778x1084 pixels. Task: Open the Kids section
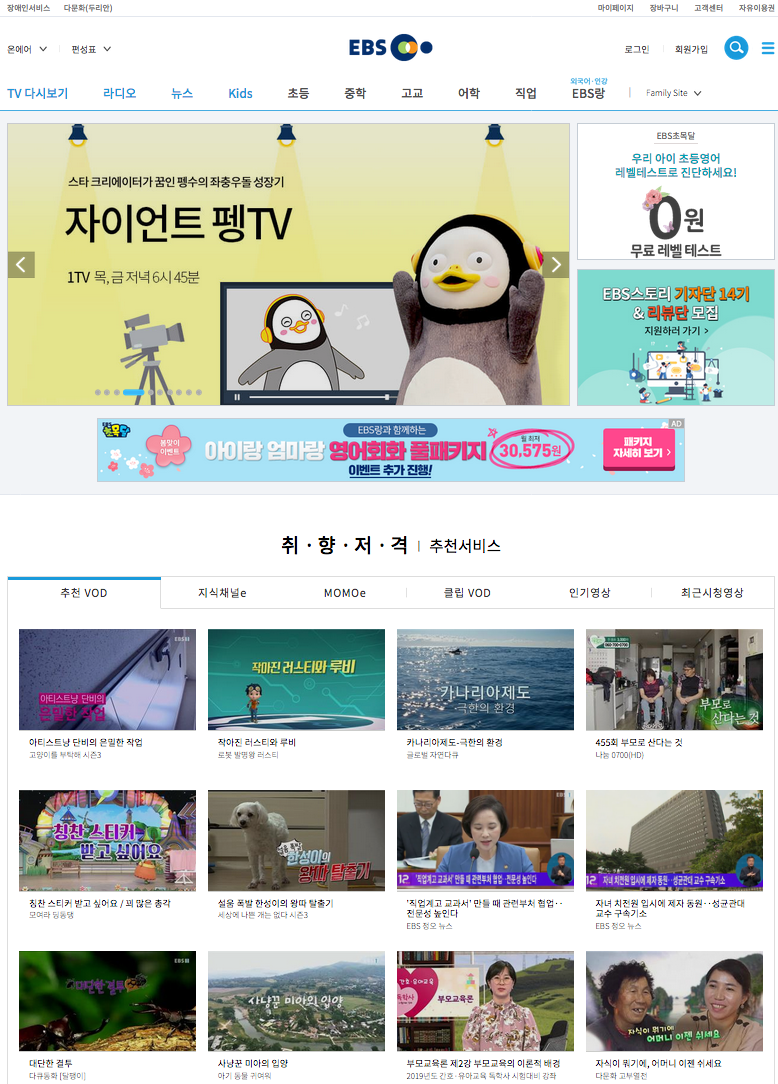pyautogui.click(x=240, y=93)
